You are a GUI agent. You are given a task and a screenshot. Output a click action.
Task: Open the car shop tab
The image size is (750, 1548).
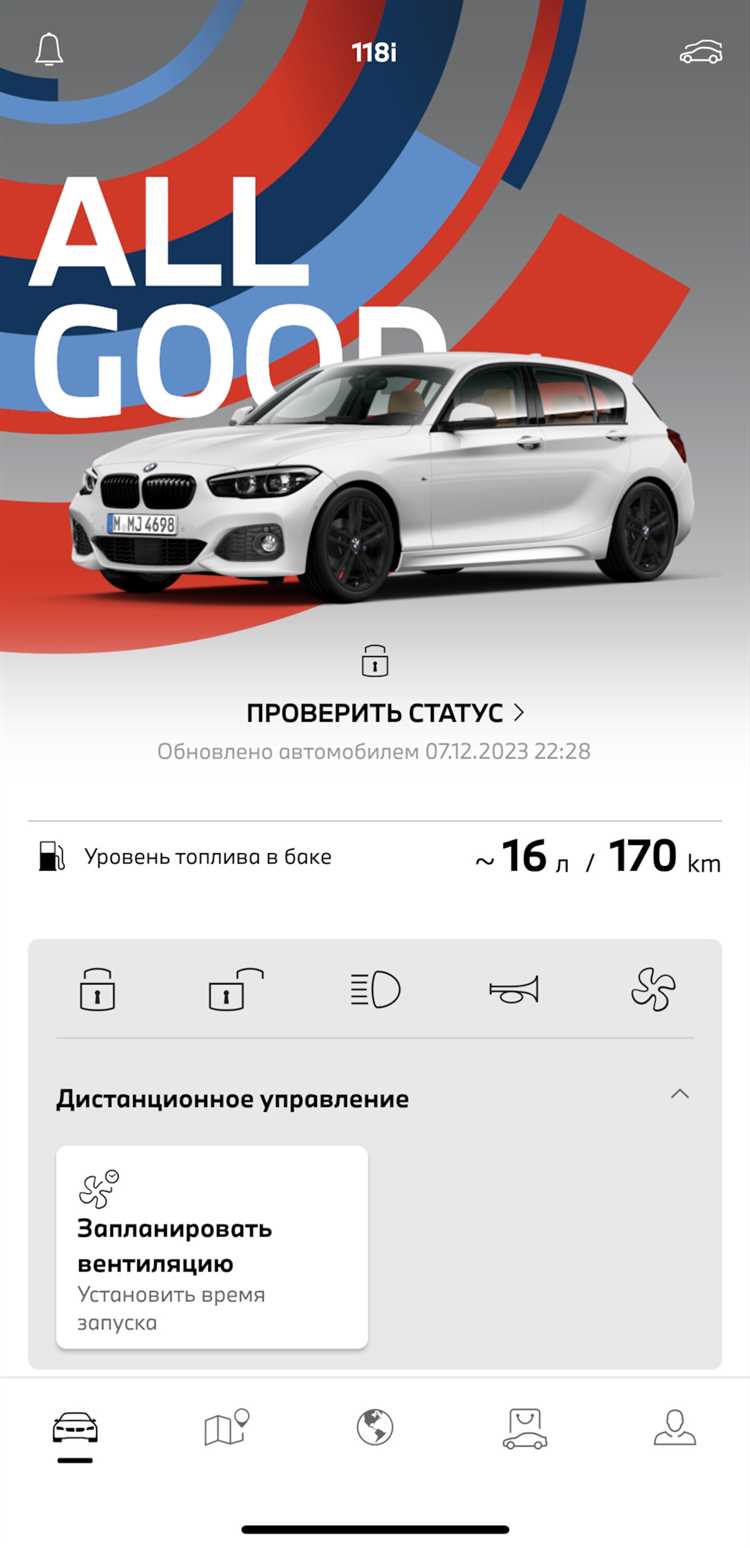click(524, 1428)
